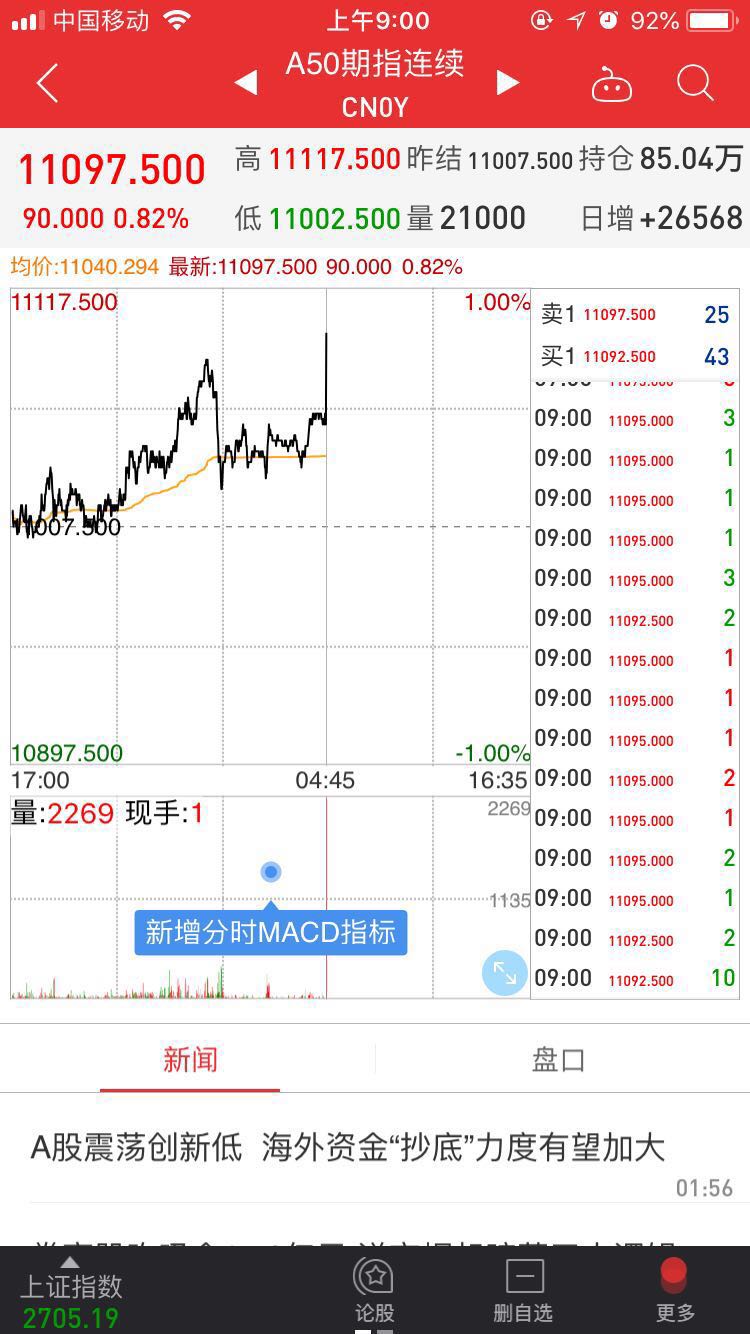The image size is (750, 1334).
Task: Switch to the next contract with right triangle
Action: (508, 83)
